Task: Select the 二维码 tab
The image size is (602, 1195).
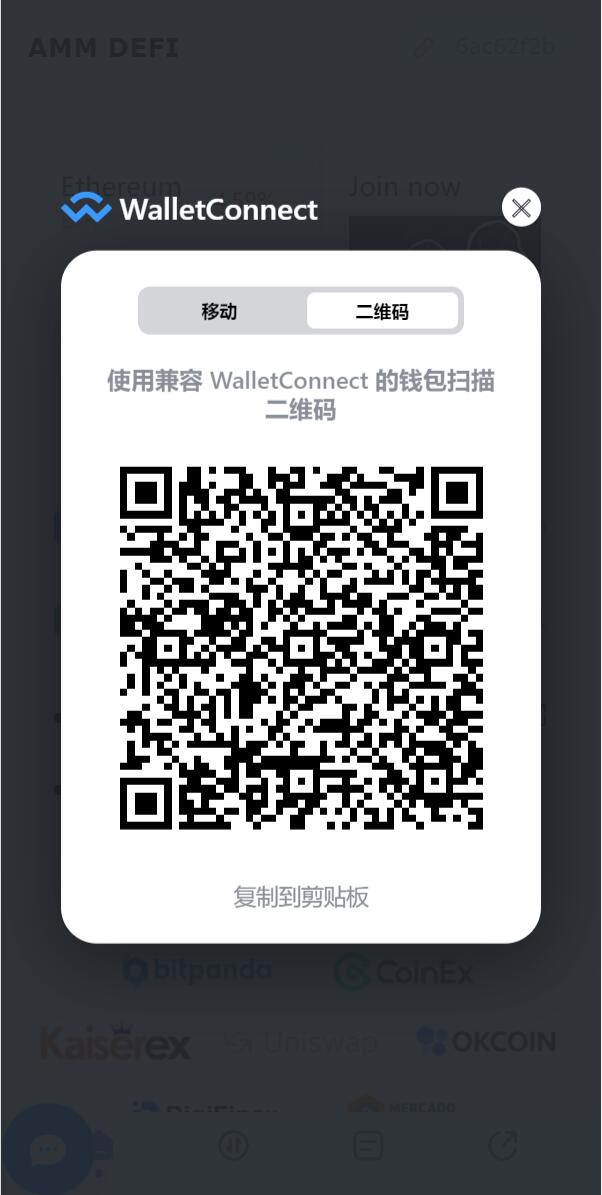Action: 382,311
